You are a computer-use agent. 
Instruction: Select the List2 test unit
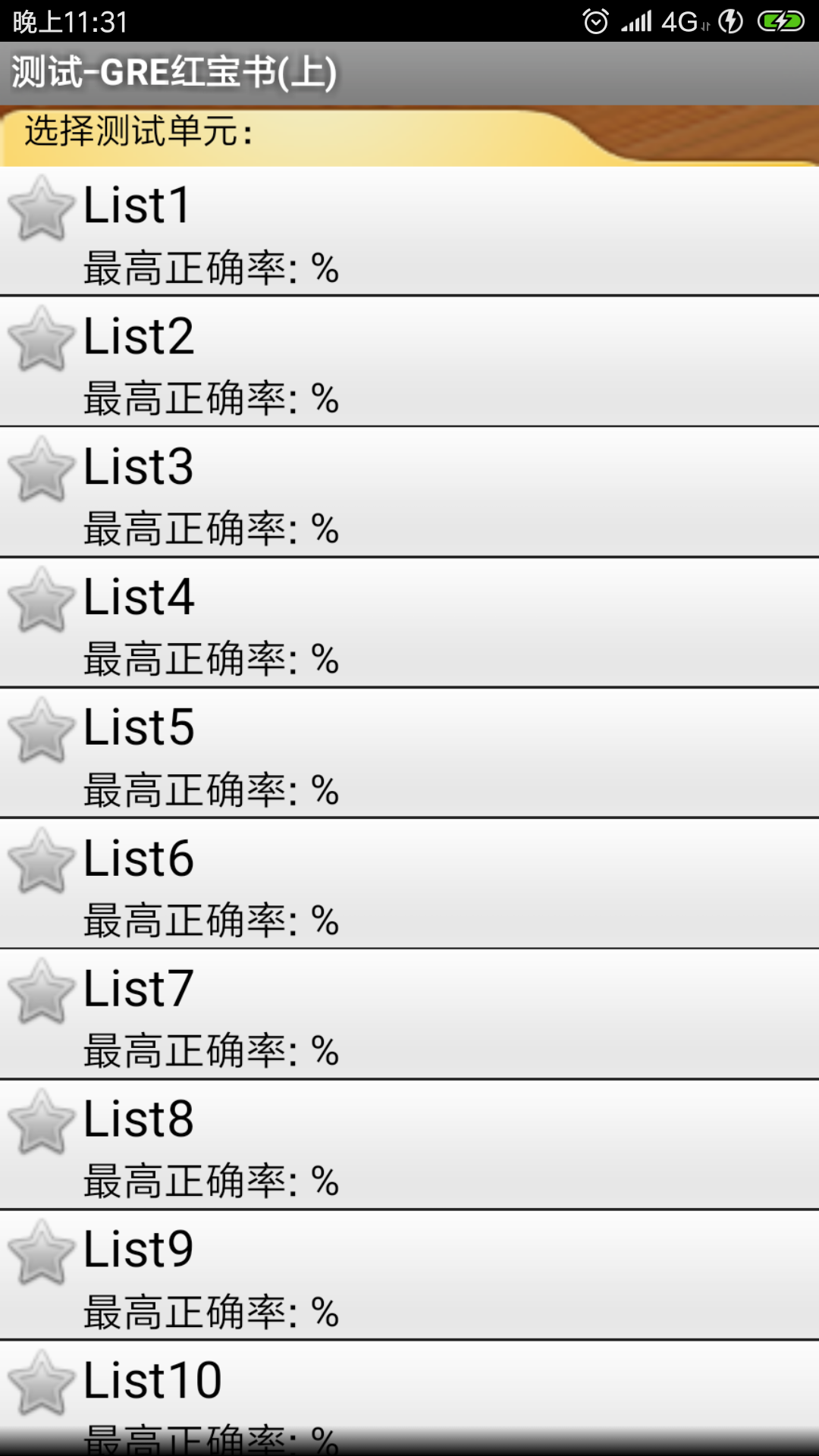pos(409,362)
